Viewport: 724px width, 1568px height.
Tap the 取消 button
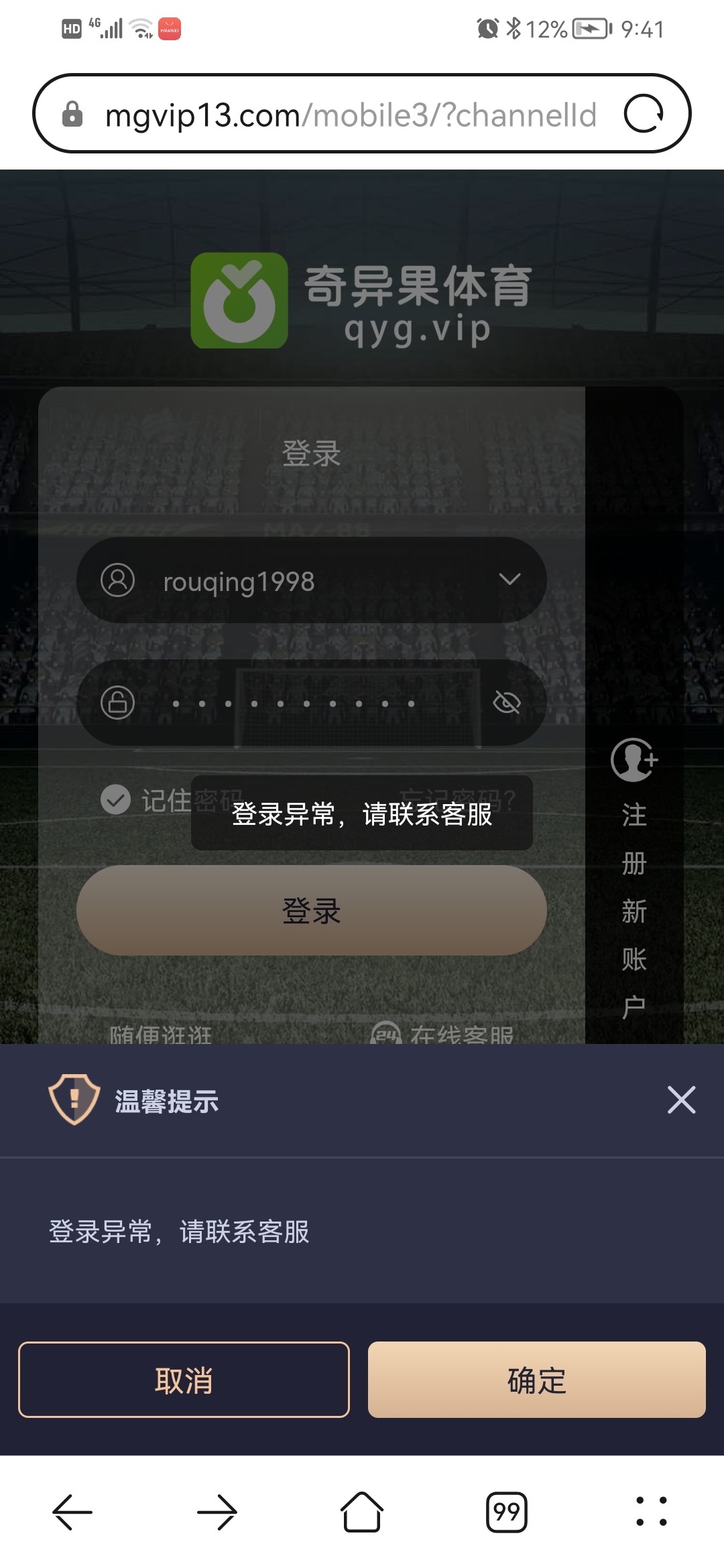184,1380
